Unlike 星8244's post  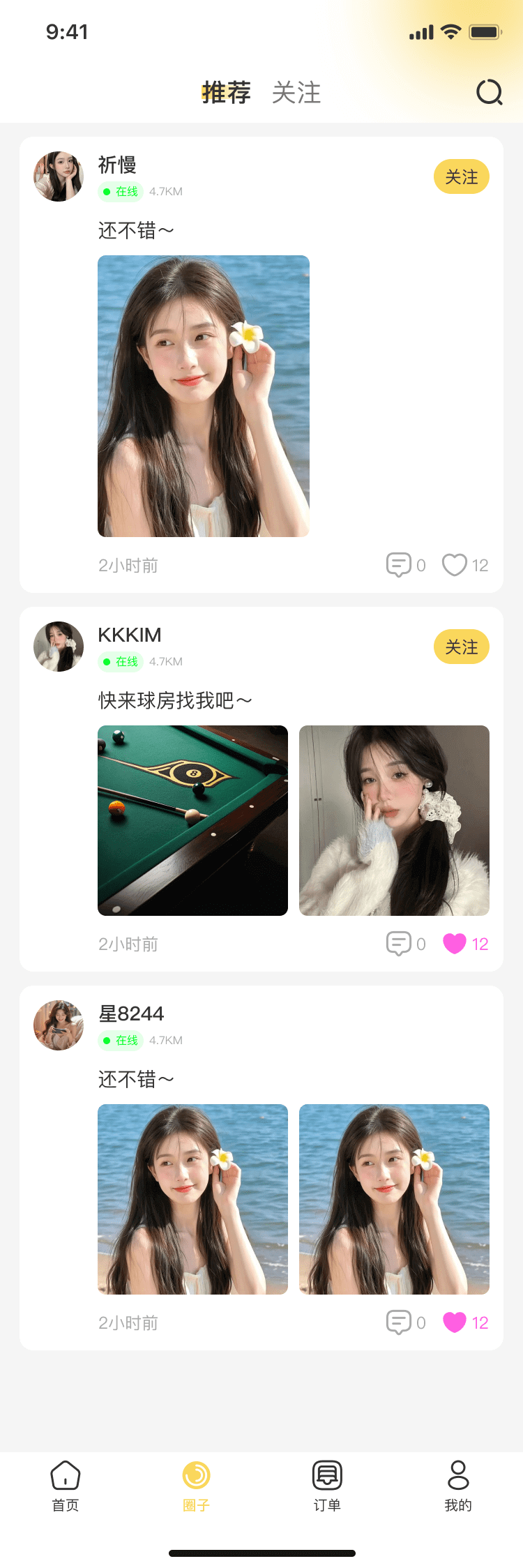tap(455, 1322)
